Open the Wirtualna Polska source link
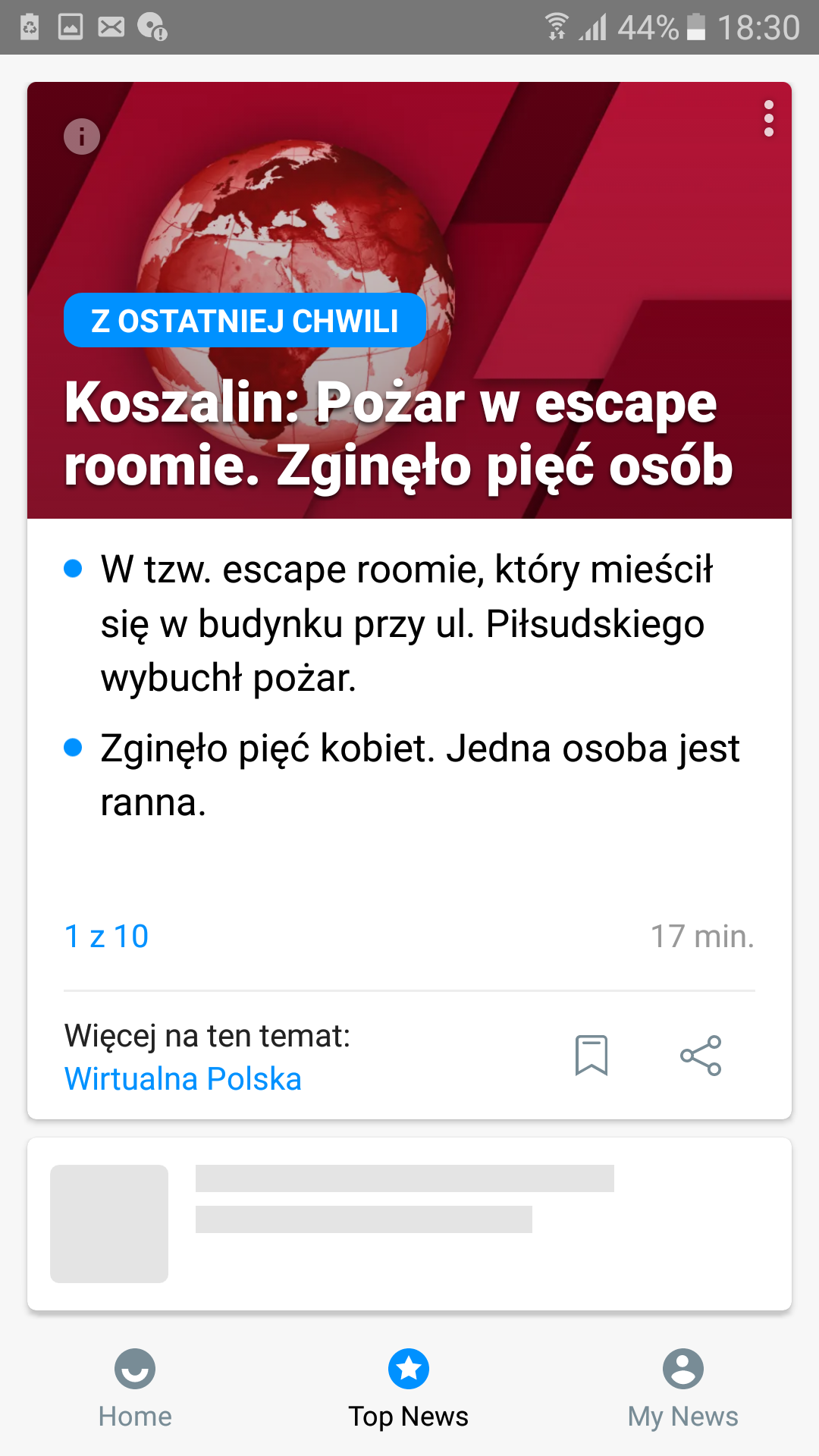Screen dimensions: 819x1456 (x=183, y=1078)
